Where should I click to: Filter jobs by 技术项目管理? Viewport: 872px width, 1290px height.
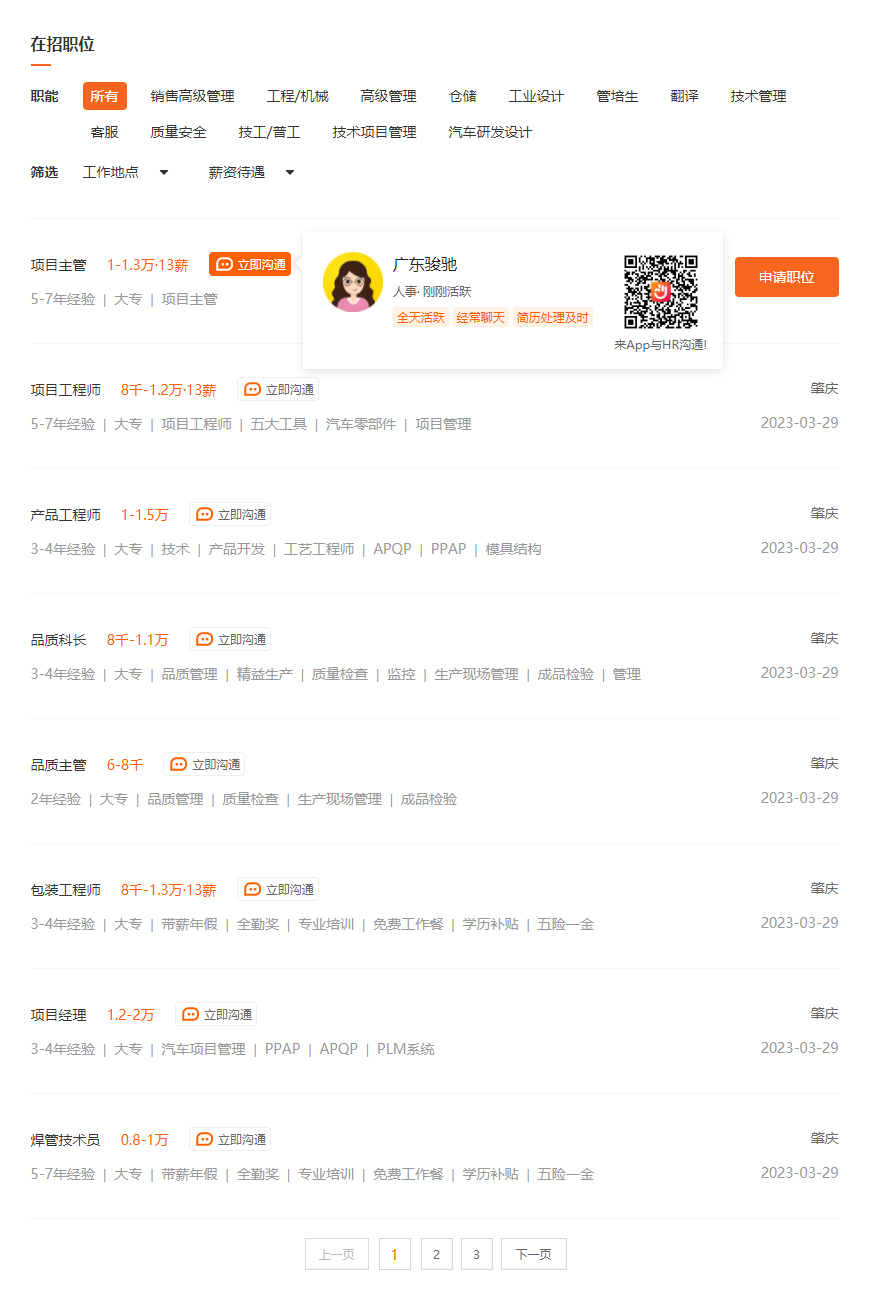tap(374, 132)
